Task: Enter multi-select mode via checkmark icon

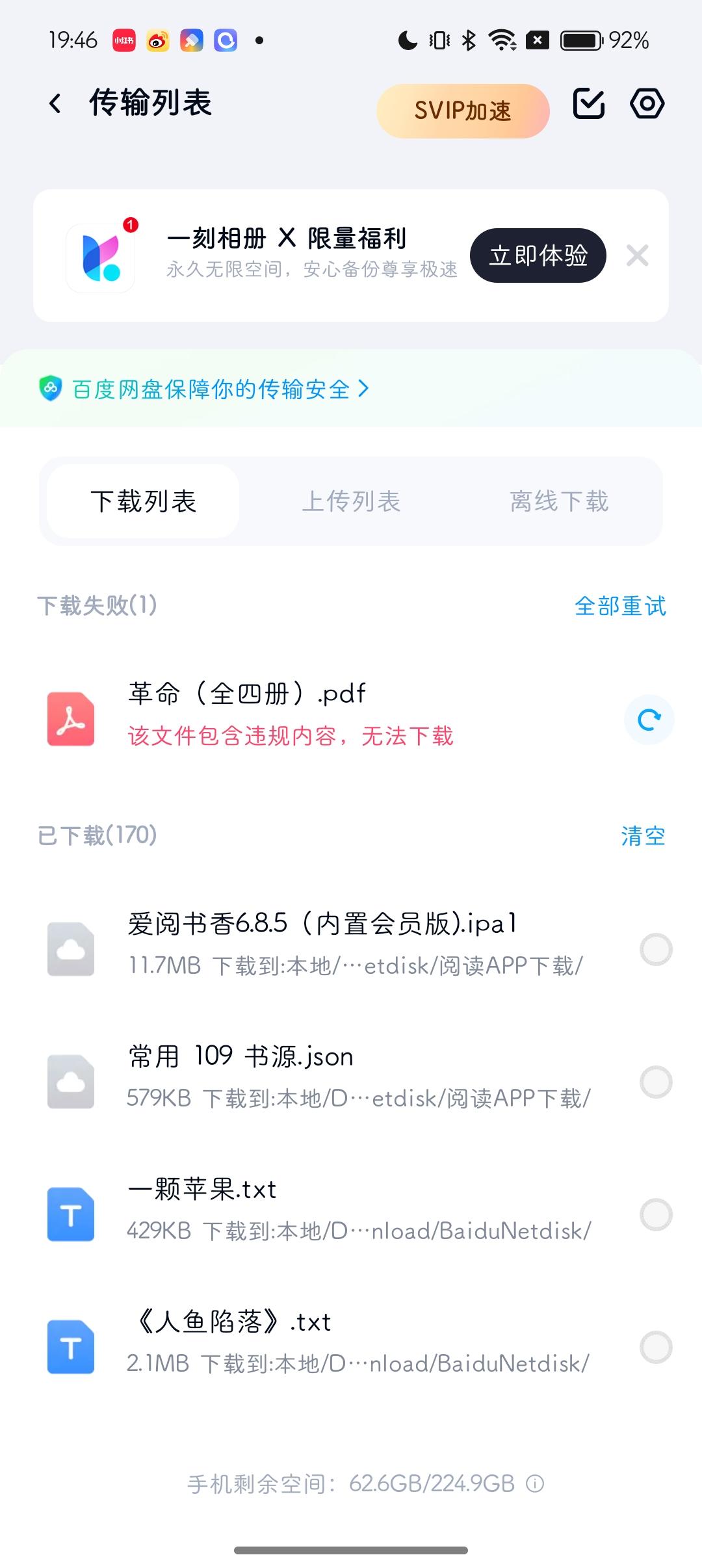Action: click(589, 103)
